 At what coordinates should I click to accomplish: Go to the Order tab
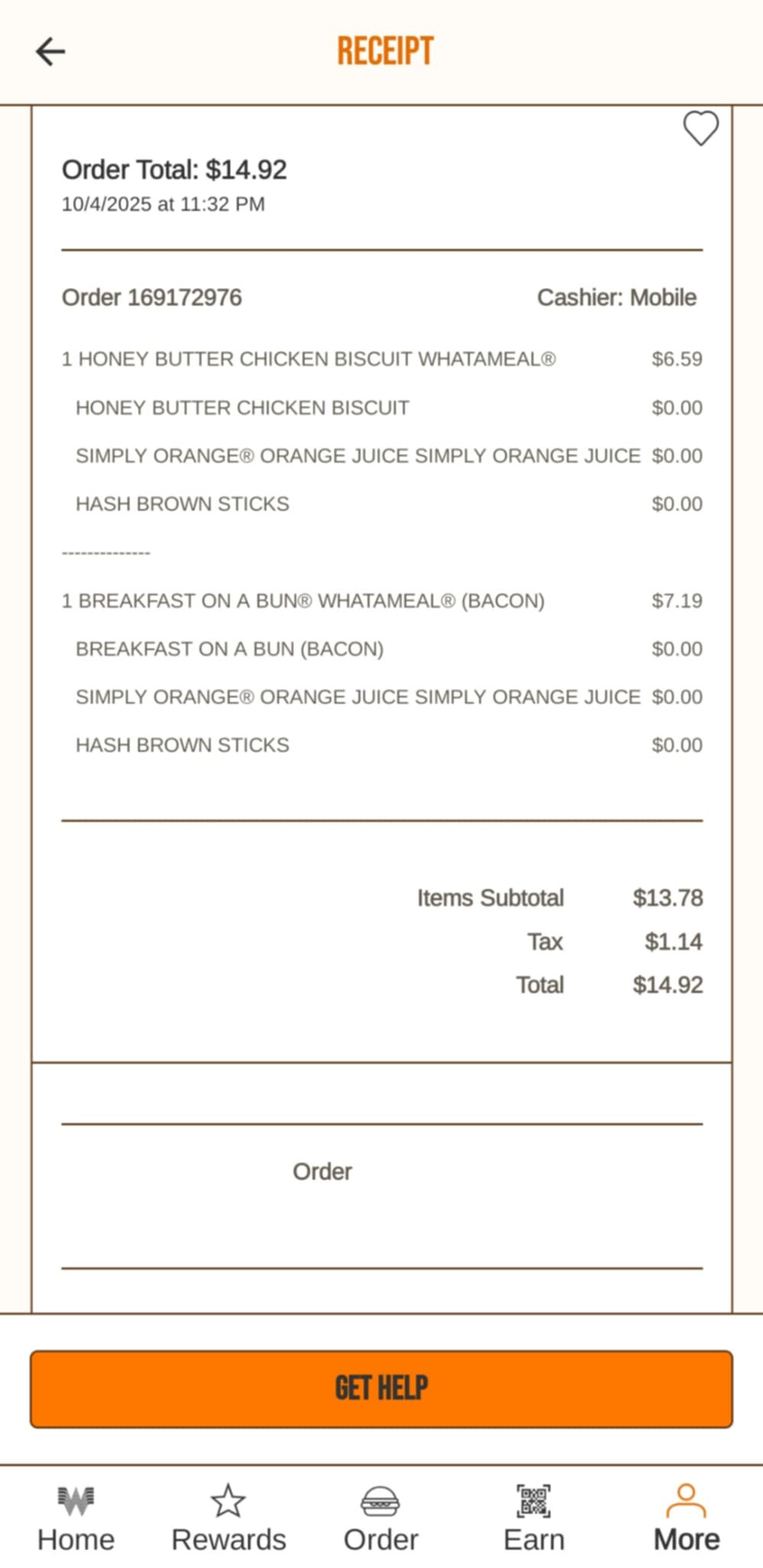380,1519
